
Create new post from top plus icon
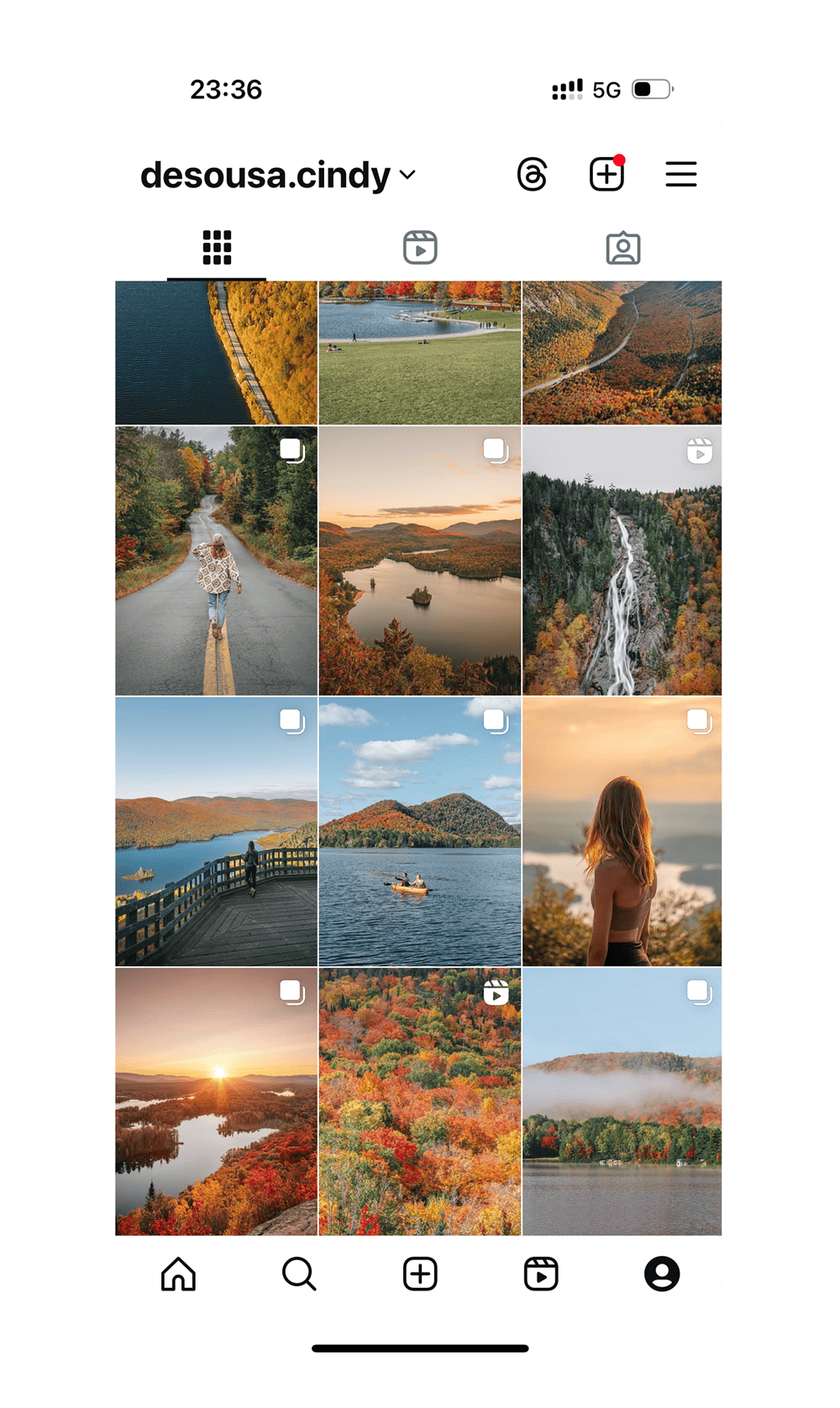[606, 175]
